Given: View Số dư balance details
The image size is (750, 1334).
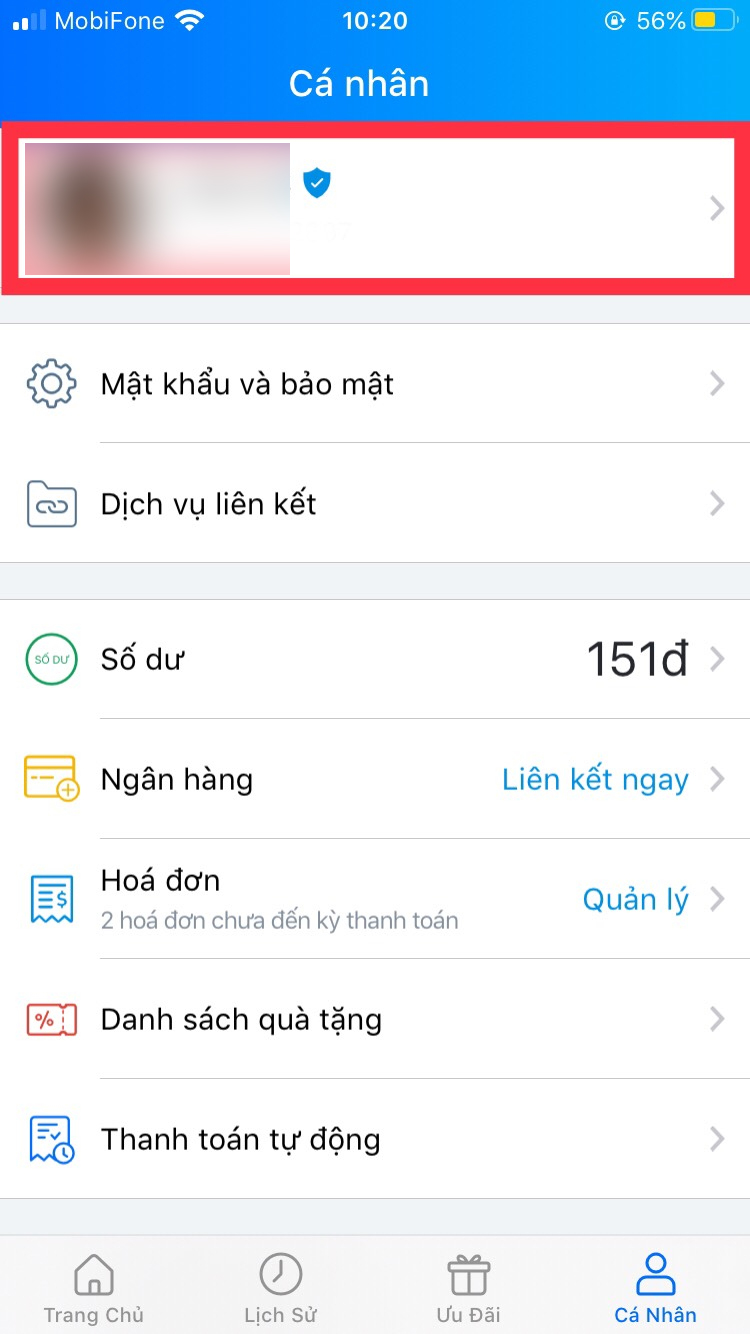Looking at the screenshot, I should 375,660.
